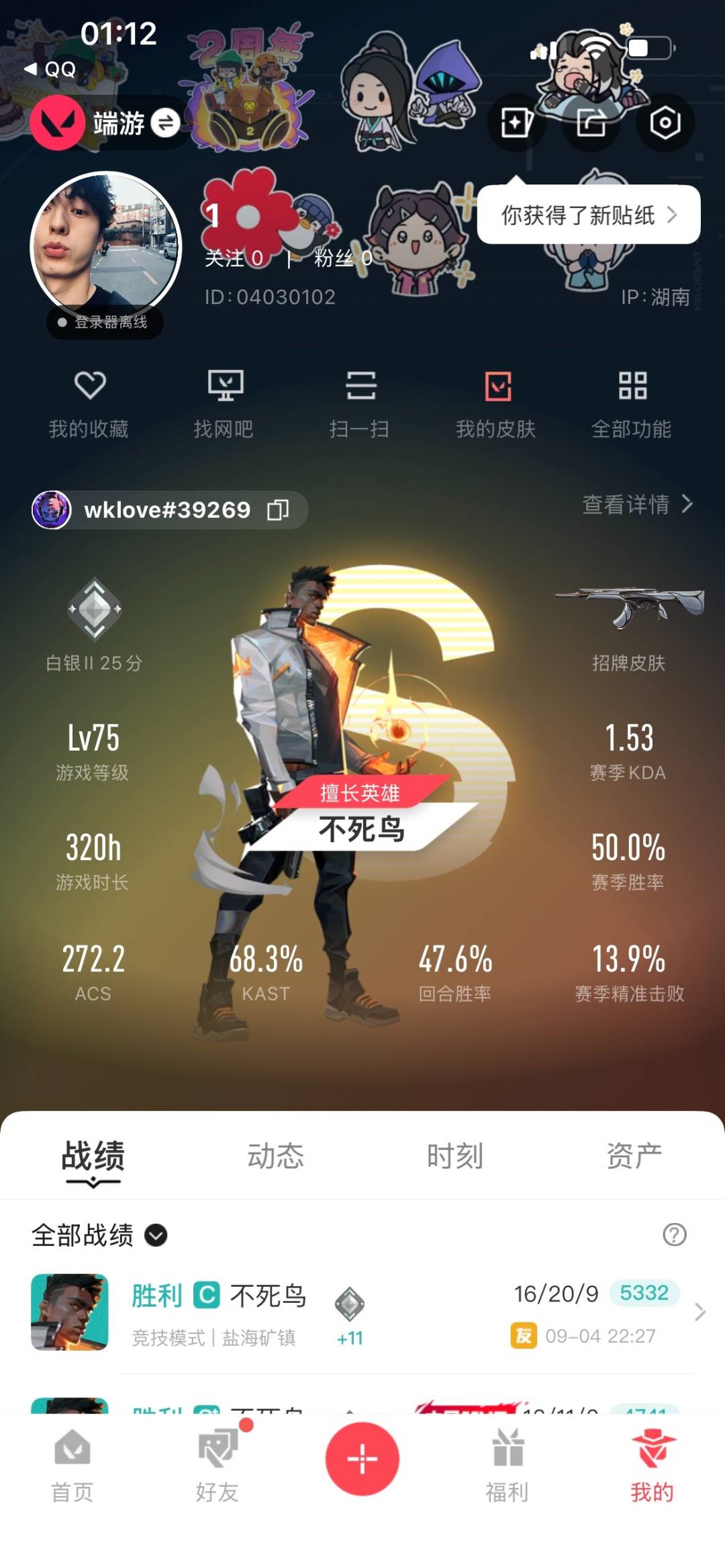This screenshot has height=1568, width=725.
Task: Switch to the 时刻 tab
Action: [x=455, y=1156]
